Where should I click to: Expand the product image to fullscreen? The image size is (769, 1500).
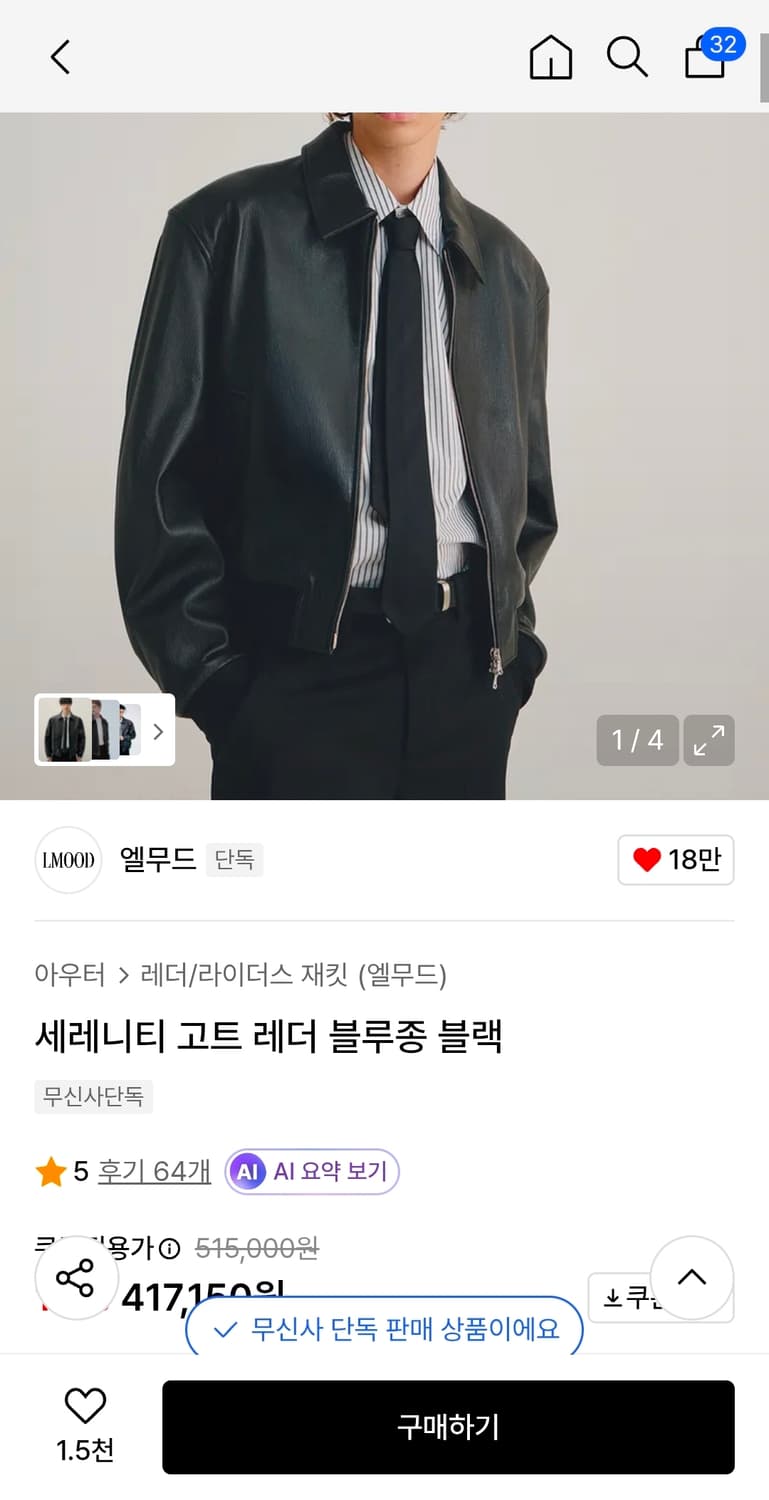(x=709, y=740)
